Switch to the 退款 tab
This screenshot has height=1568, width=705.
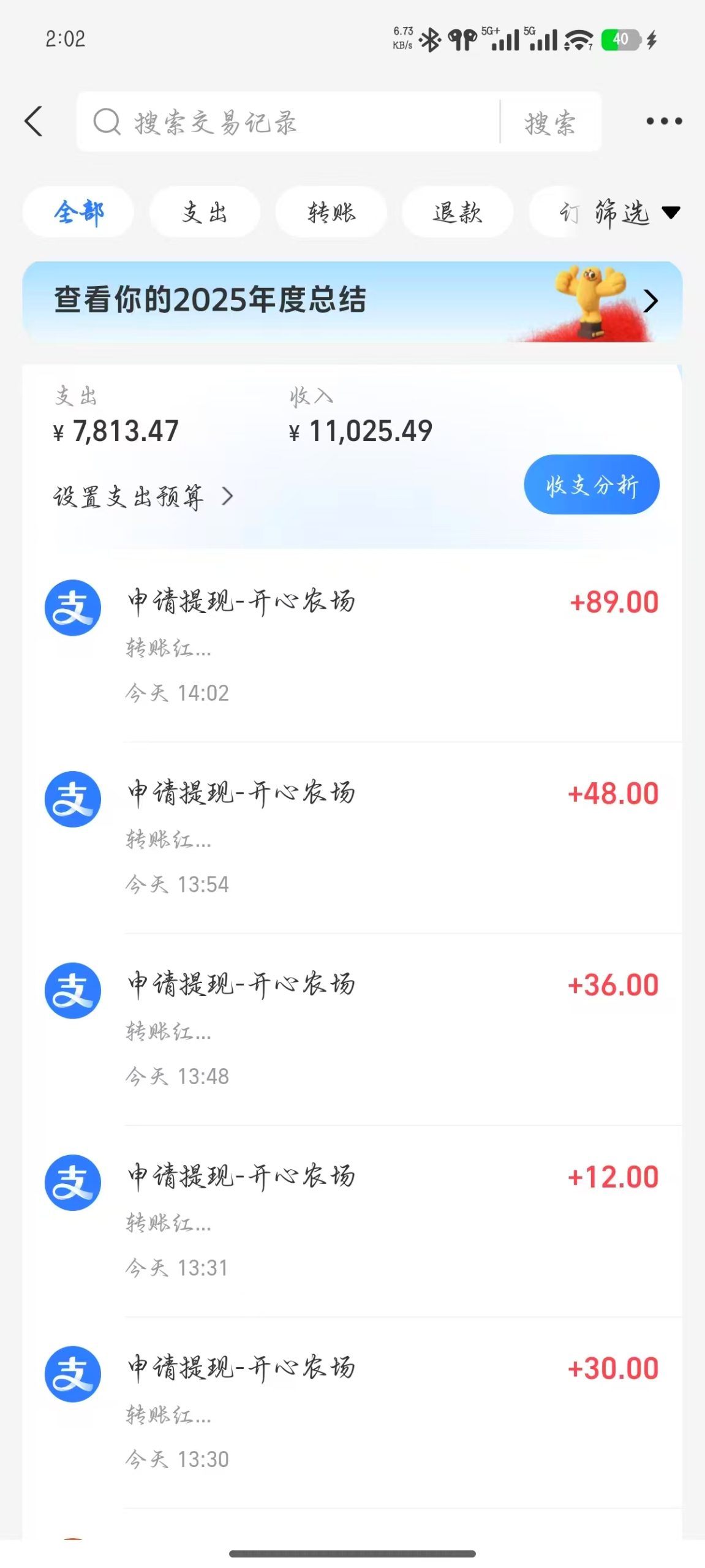tap(457, 212)
